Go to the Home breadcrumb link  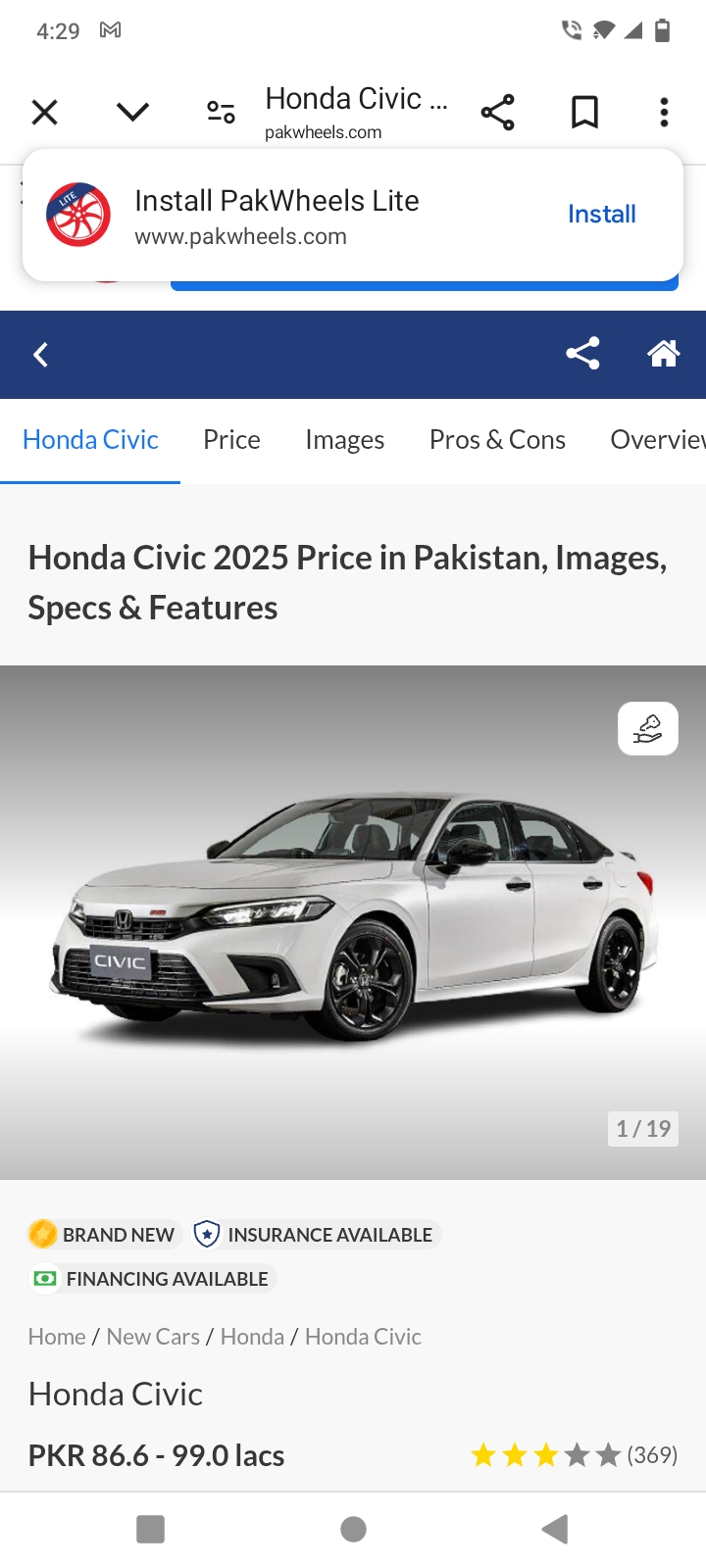point(57,1337)
